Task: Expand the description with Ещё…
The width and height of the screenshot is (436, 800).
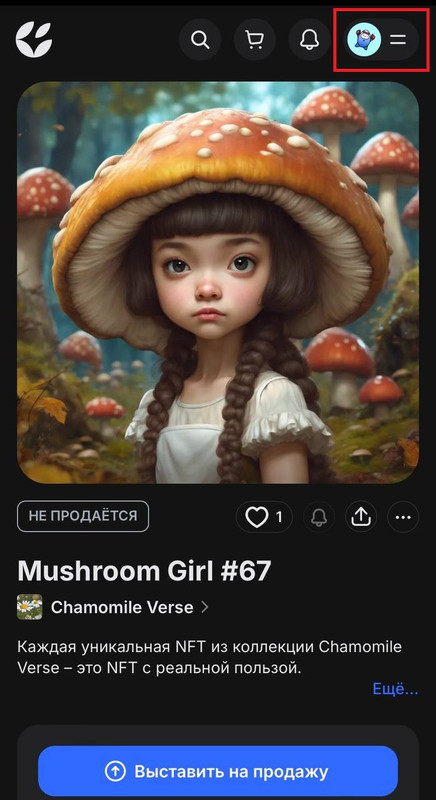Action: 395,689
